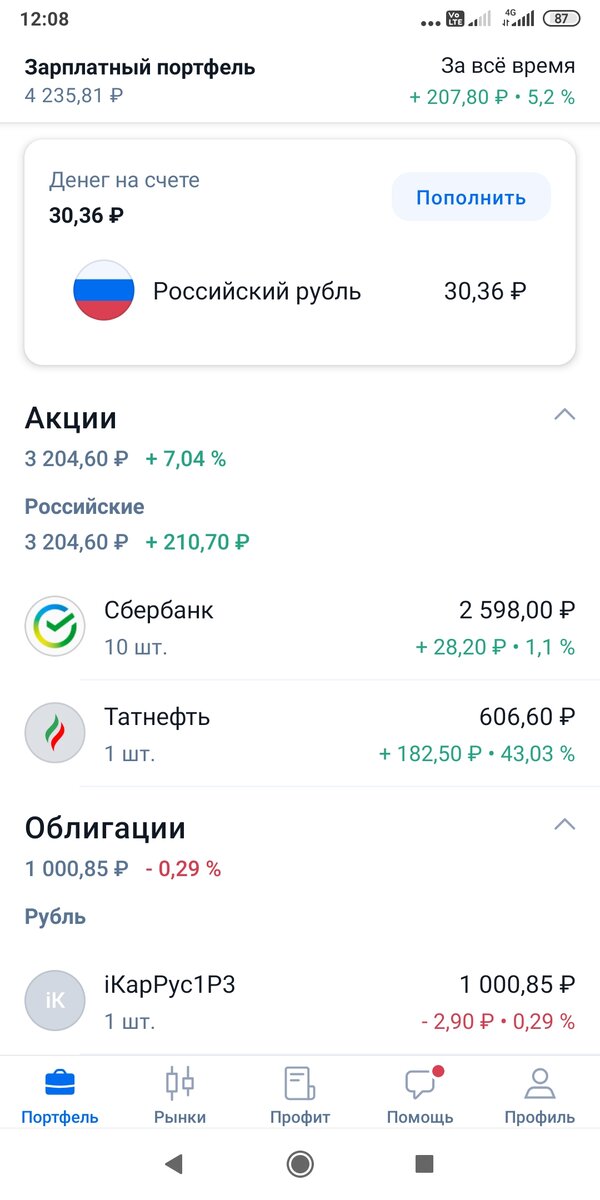Open the iКарРус1Р3 bond position
600x1200 pixels.
point(300,1002)
